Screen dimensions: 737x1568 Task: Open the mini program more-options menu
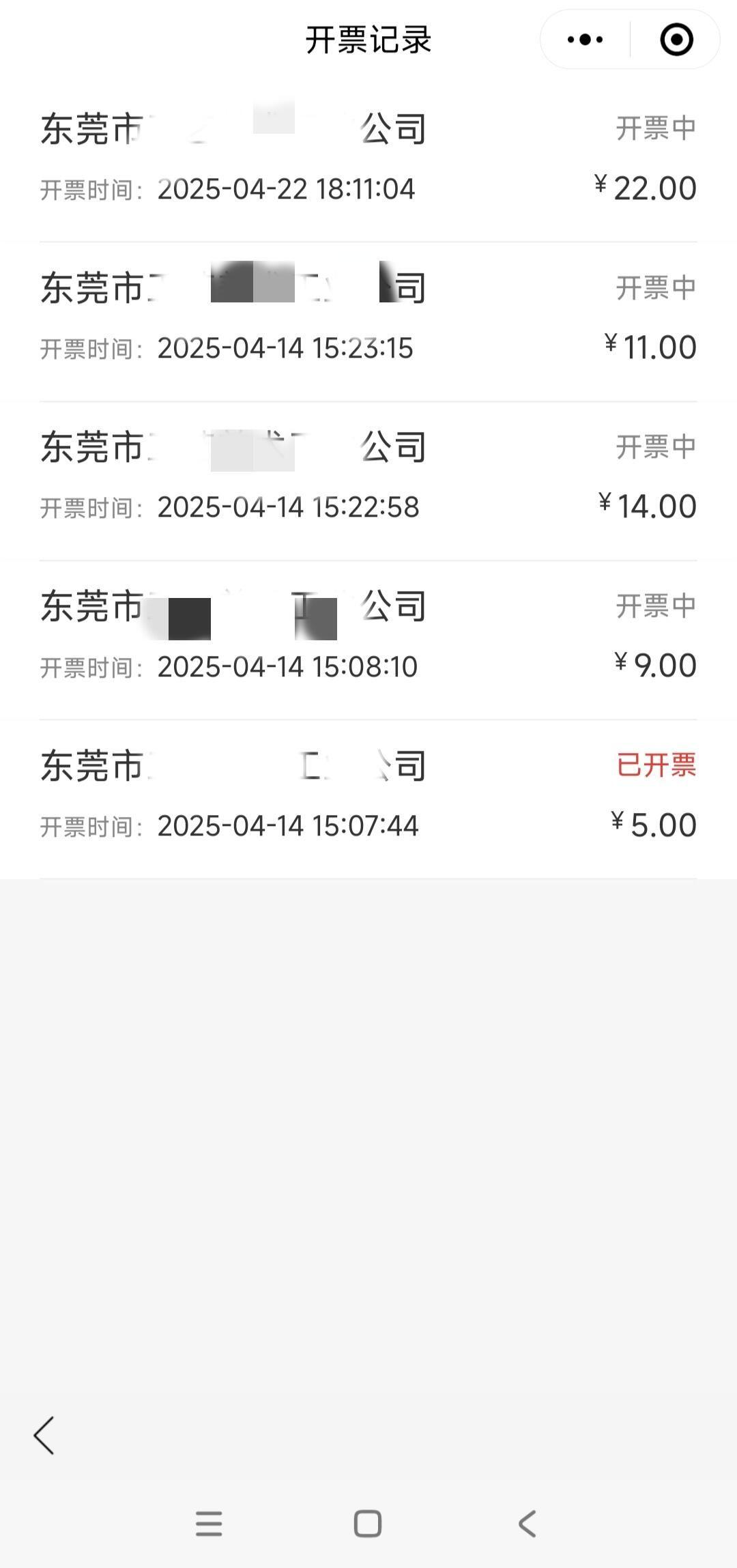point(585,40)
